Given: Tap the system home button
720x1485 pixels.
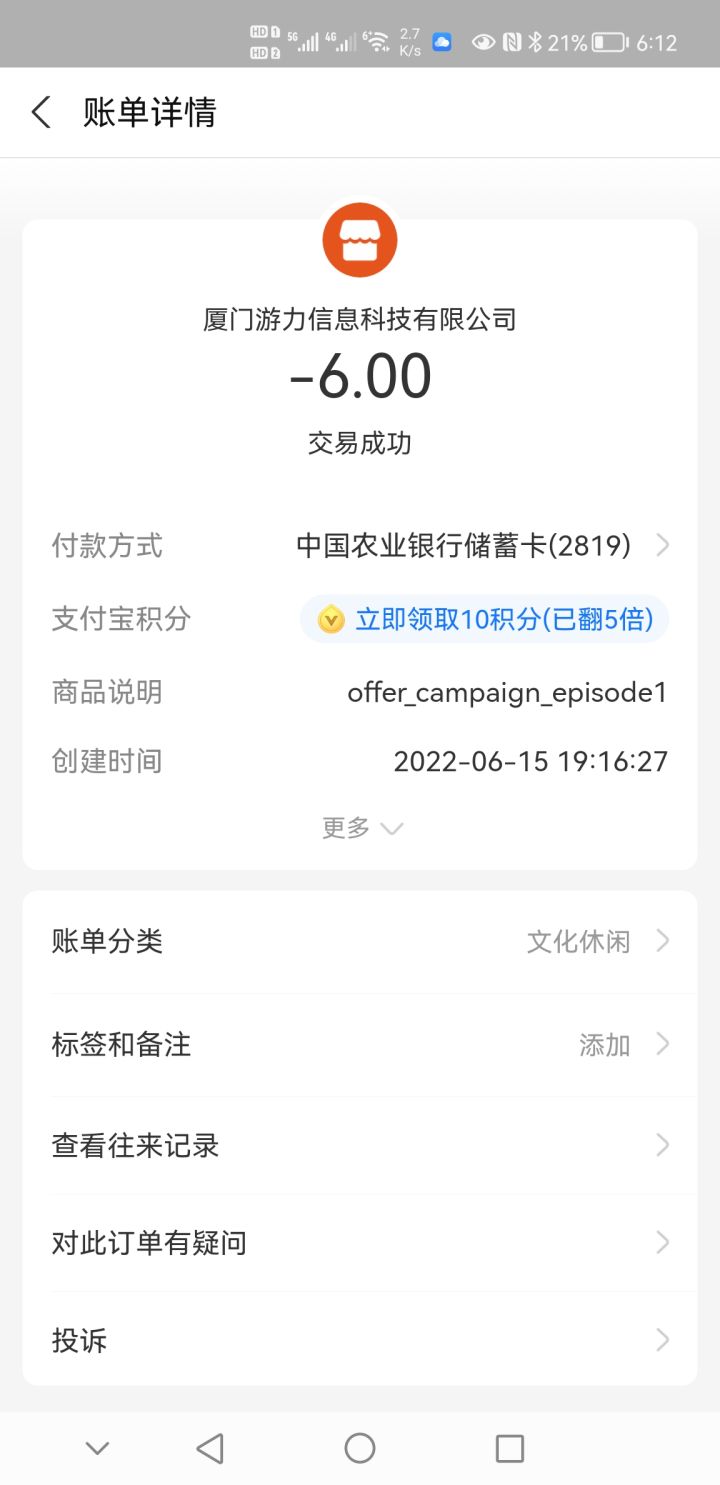Looking at the screenshot, I should click(360, 1448).
